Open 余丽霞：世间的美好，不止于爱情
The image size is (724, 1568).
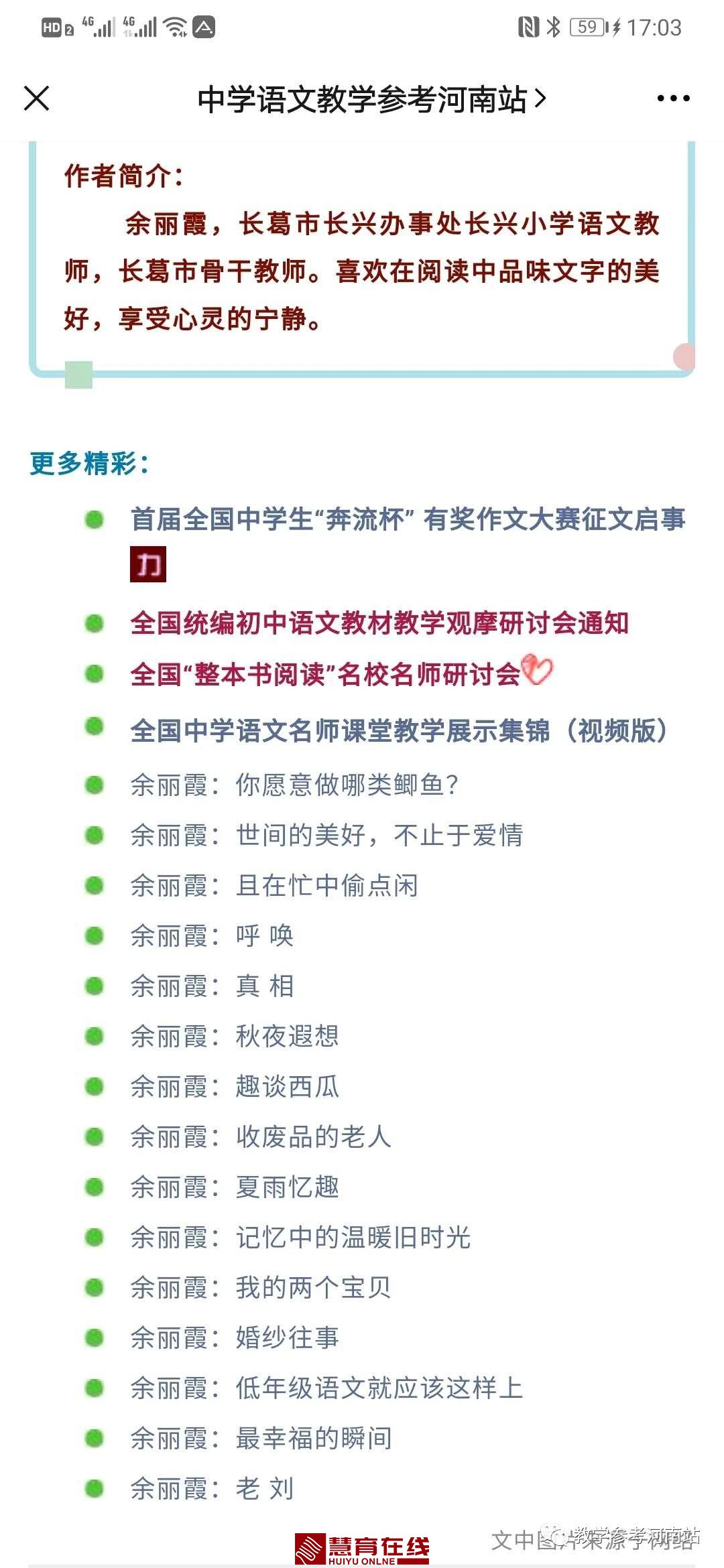pos(326,836)
